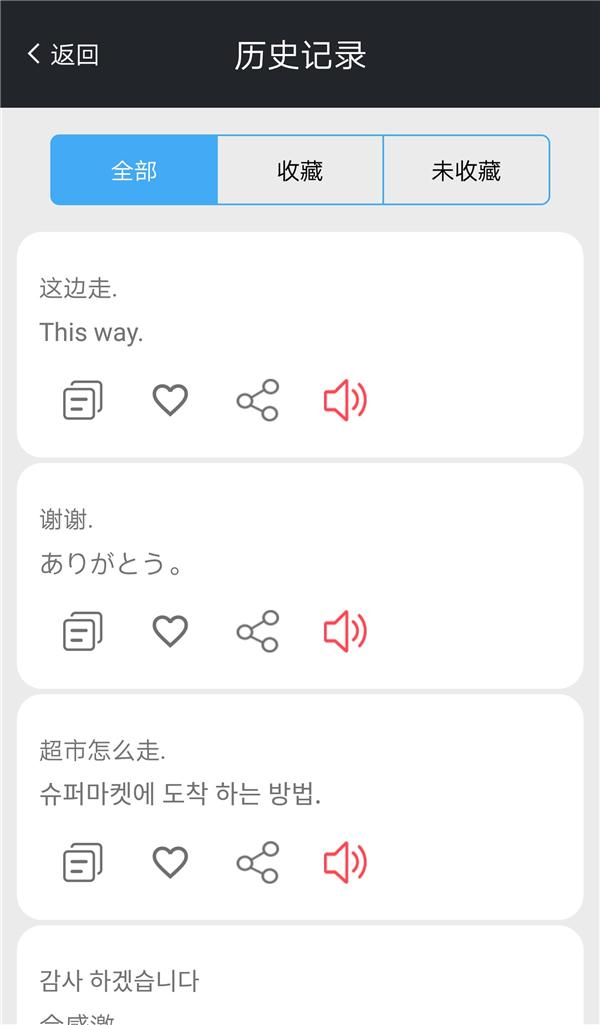This screenshot has height=1025, width=600.
Task: Copy the ありがとう translation
Action: 83,631
